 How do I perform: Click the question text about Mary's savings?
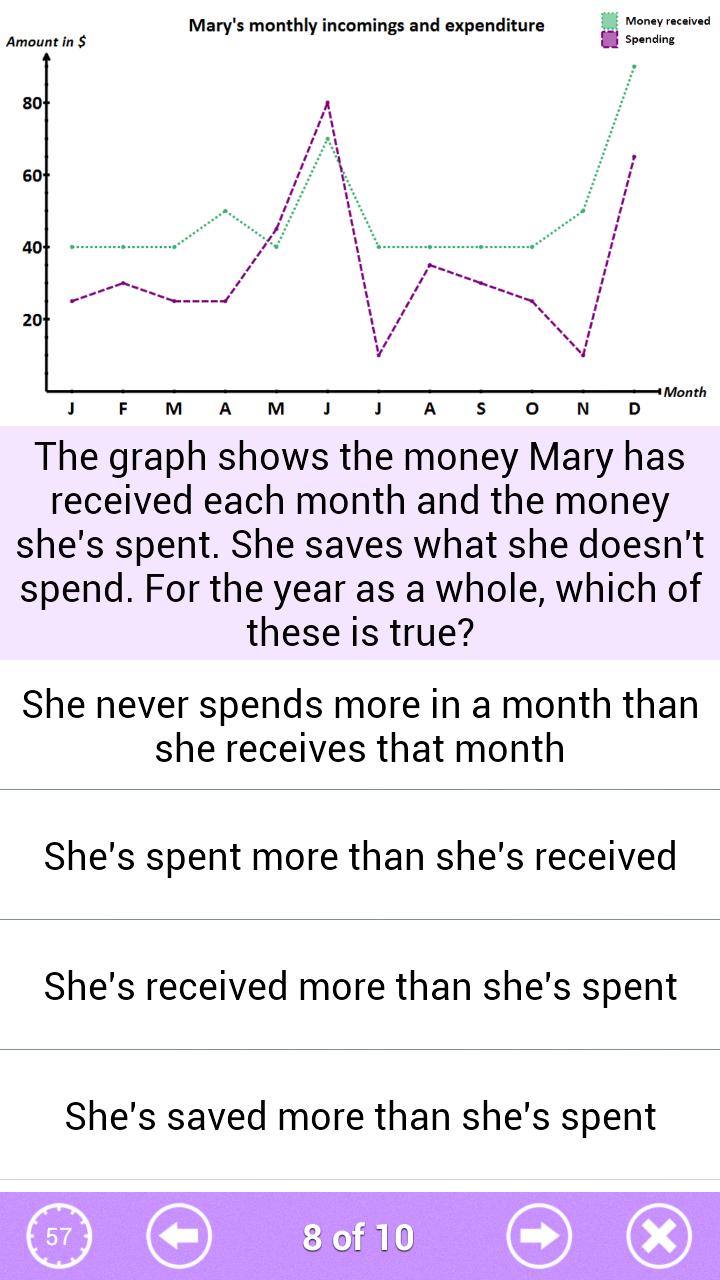click(x=360, y=544)
